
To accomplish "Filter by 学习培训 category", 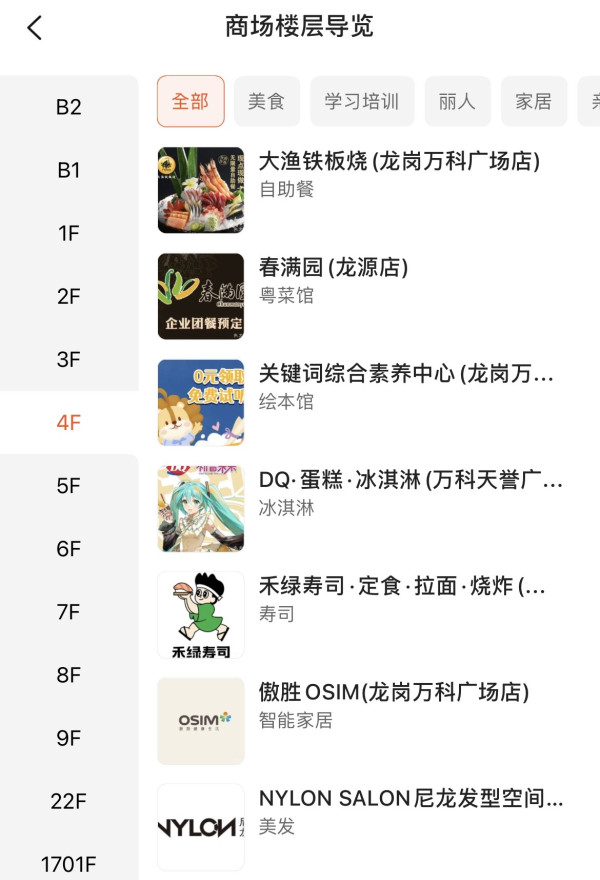I will click(x=362, y=101).
